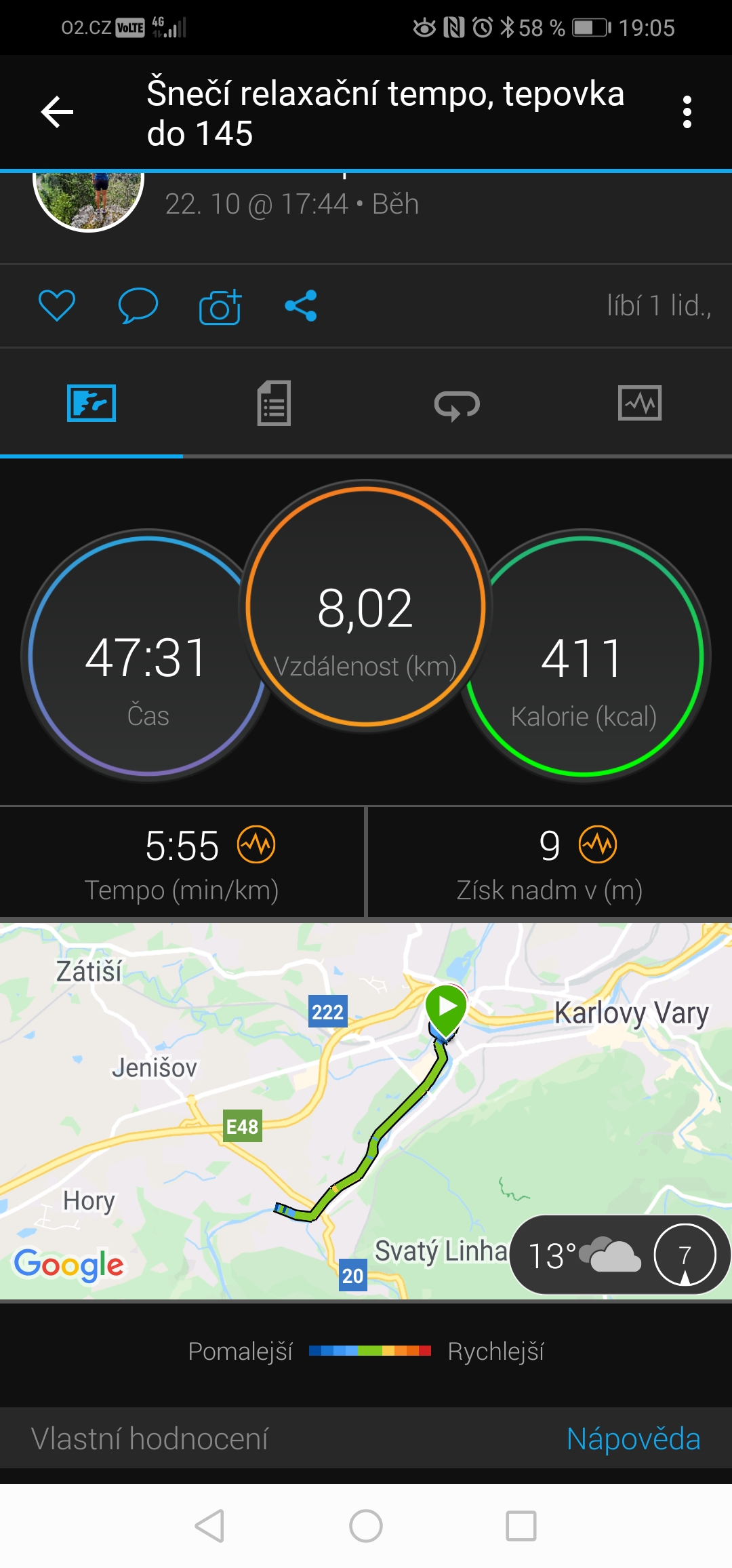Open the Nápověda help link

634,1438
